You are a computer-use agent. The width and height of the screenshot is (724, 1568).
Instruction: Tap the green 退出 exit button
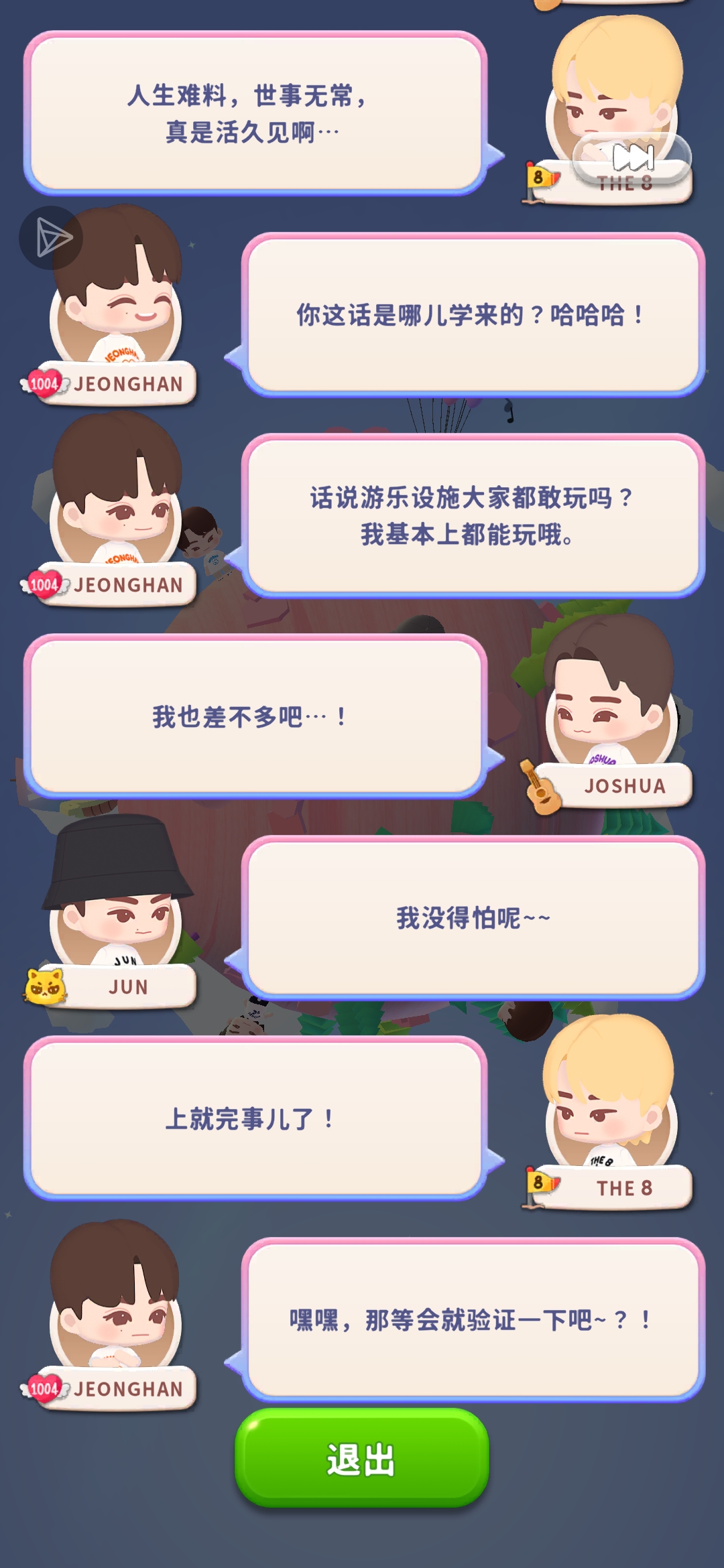[361, 1458]
